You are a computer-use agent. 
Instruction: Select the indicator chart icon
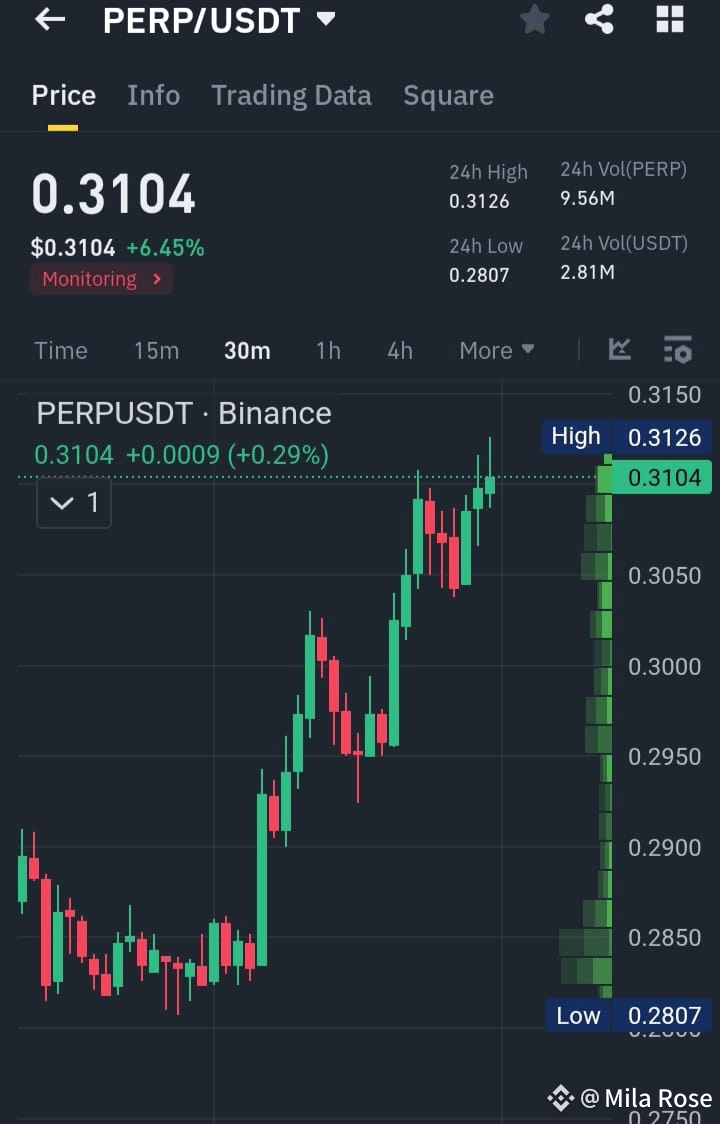tap(619, 350)
